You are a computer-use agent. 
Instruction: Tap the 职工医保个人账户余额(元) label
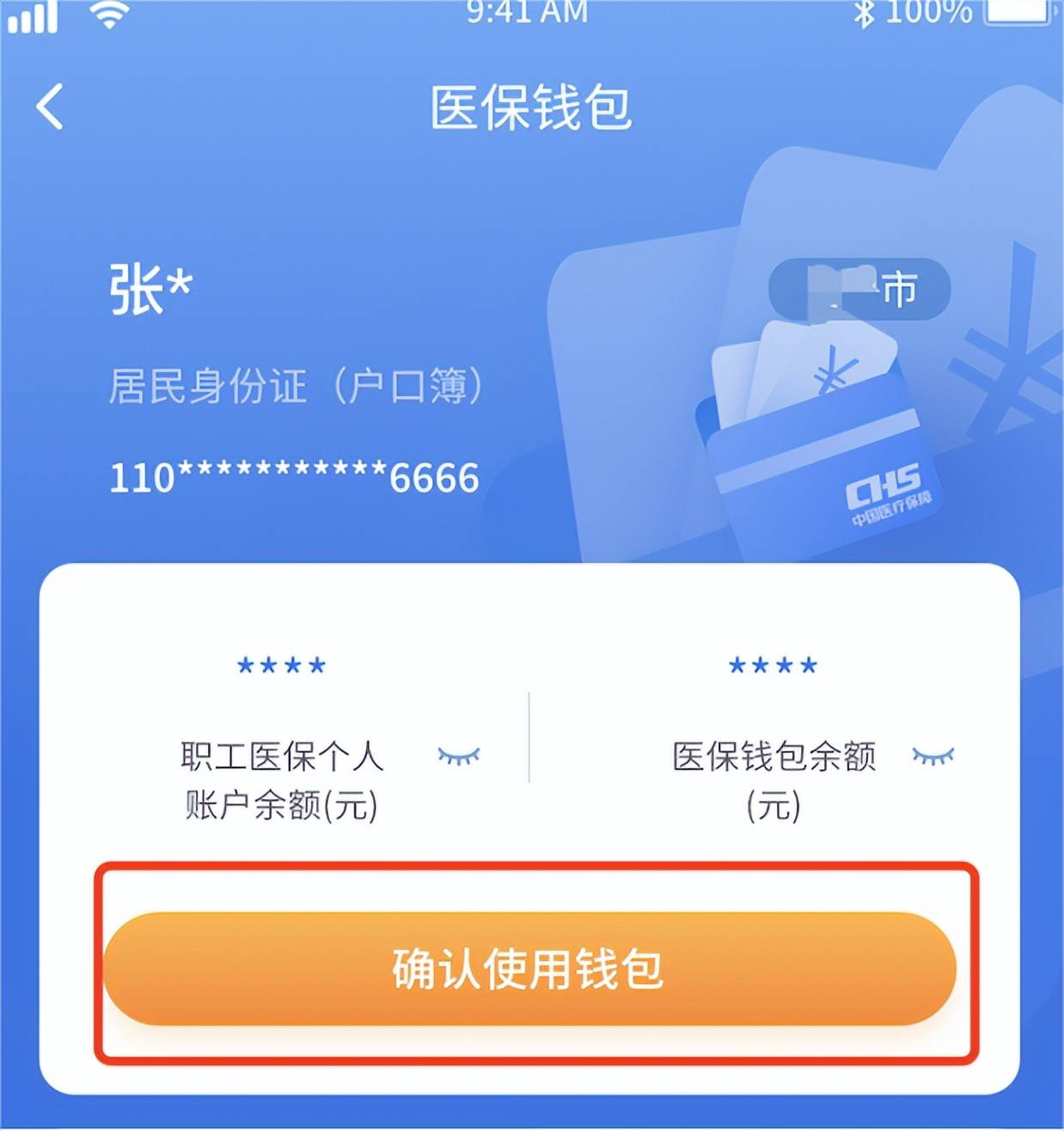pos(279,780)
